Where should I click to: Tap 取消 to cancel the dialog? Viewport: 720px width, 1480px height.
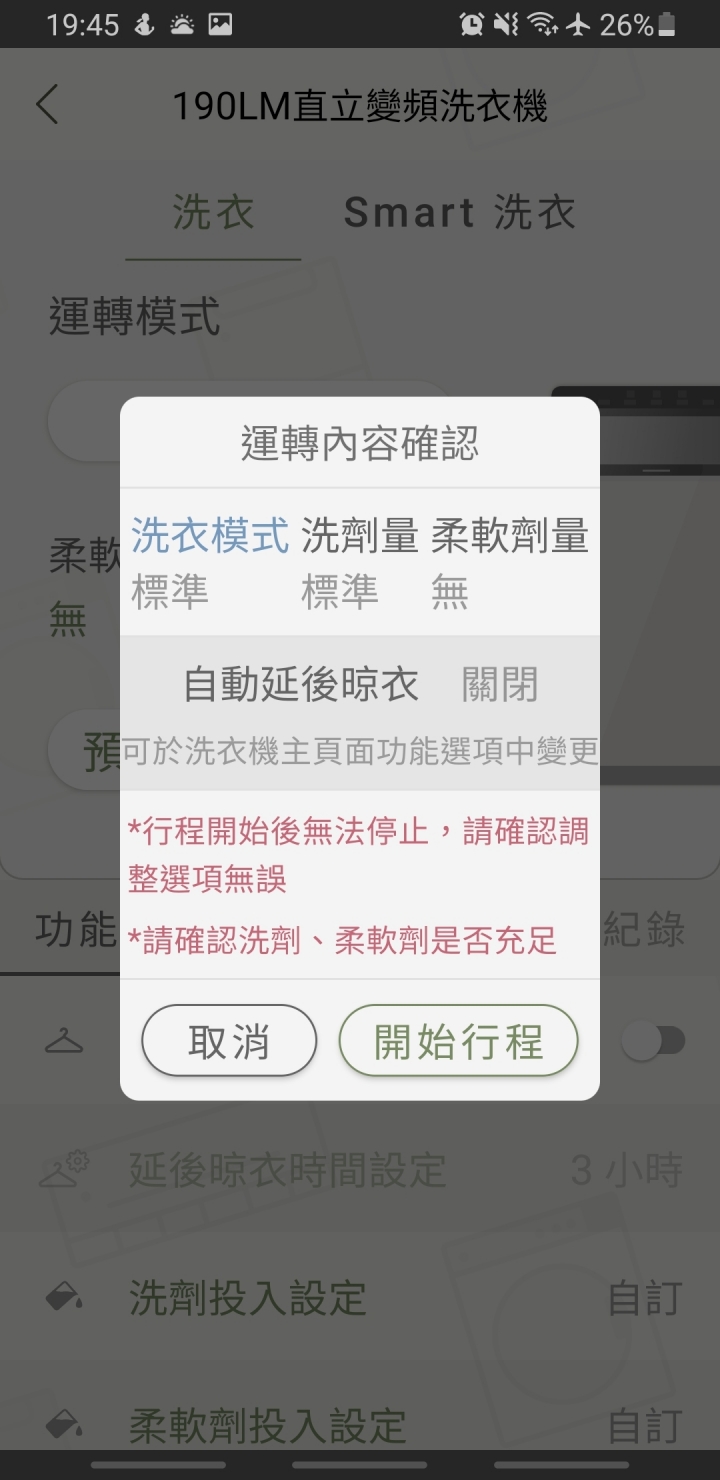229,1041
